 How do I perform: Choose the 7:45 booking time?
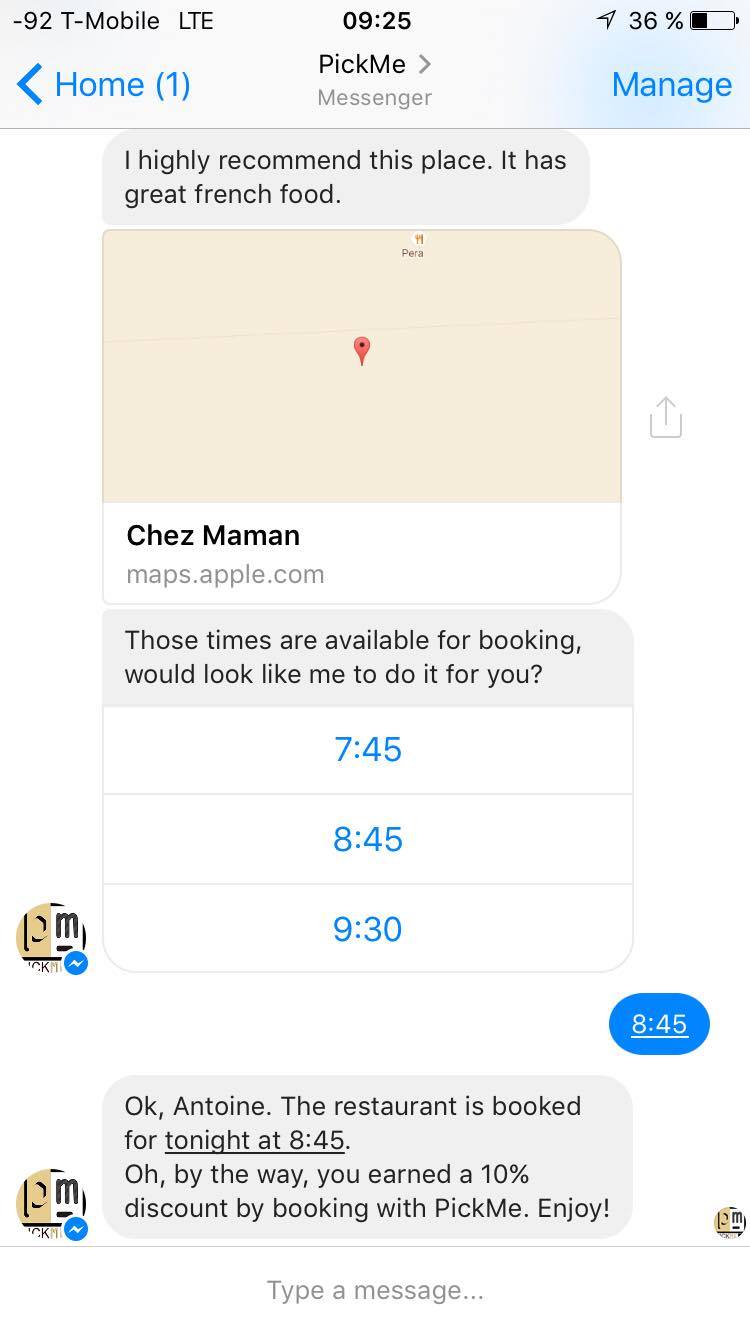point(368,749)
